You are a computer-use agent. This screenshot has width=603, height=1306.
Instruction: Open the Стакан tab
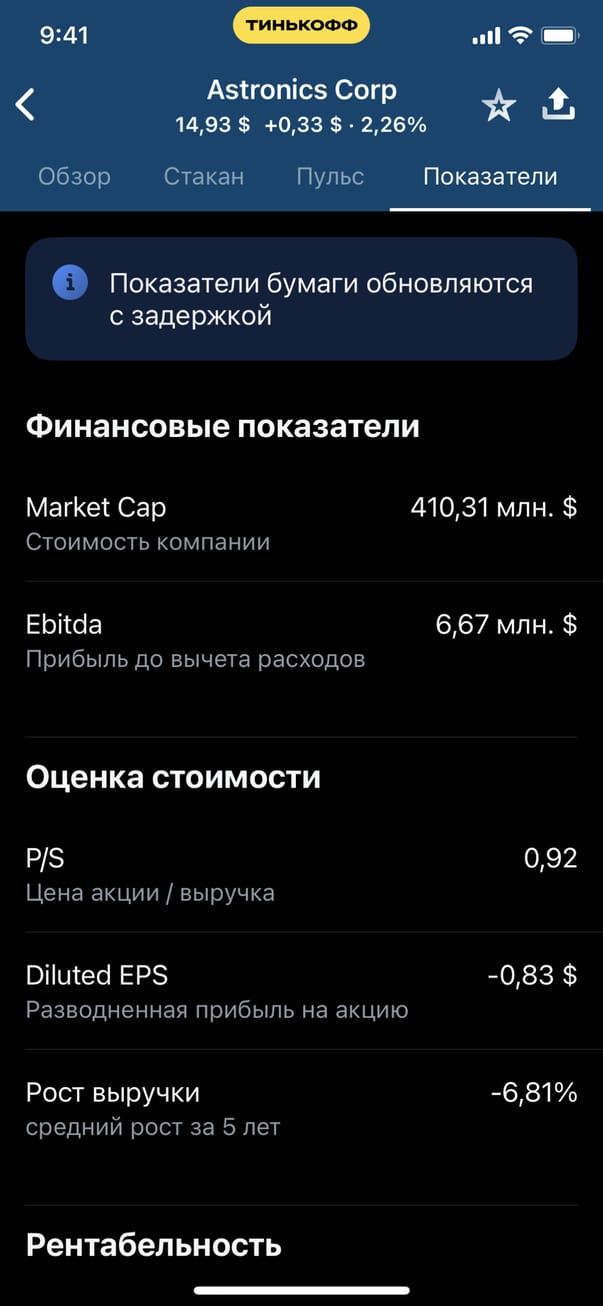click(204, 177)
